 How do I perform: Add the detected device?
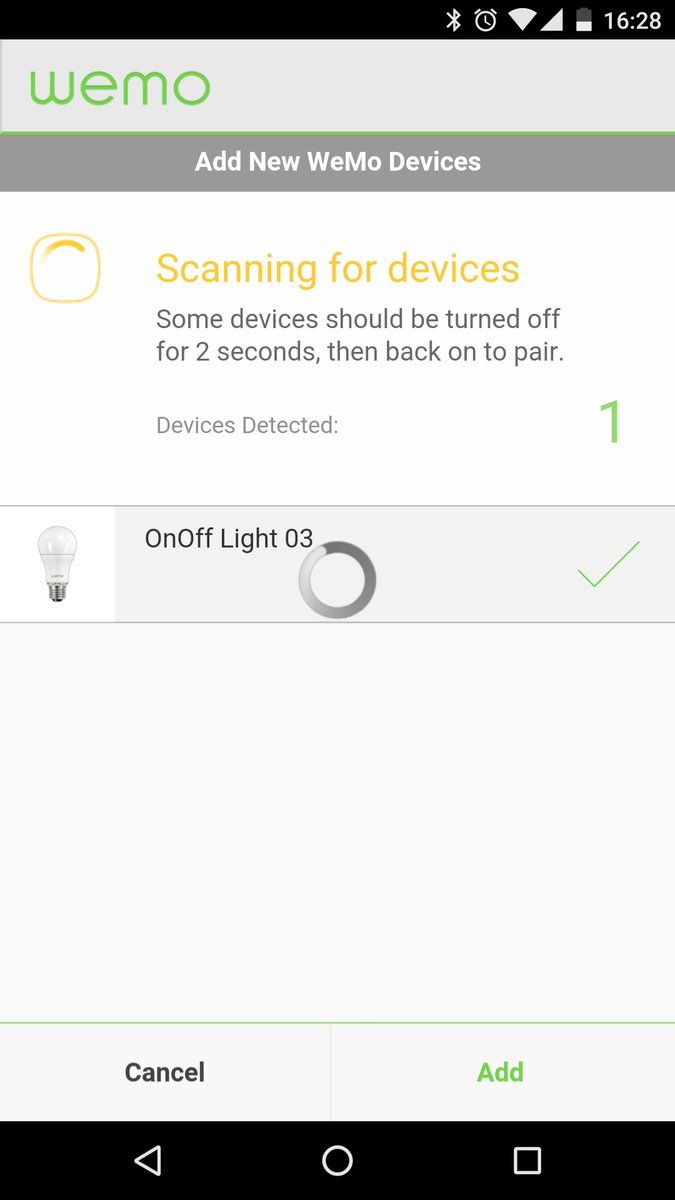[500, 1072]
